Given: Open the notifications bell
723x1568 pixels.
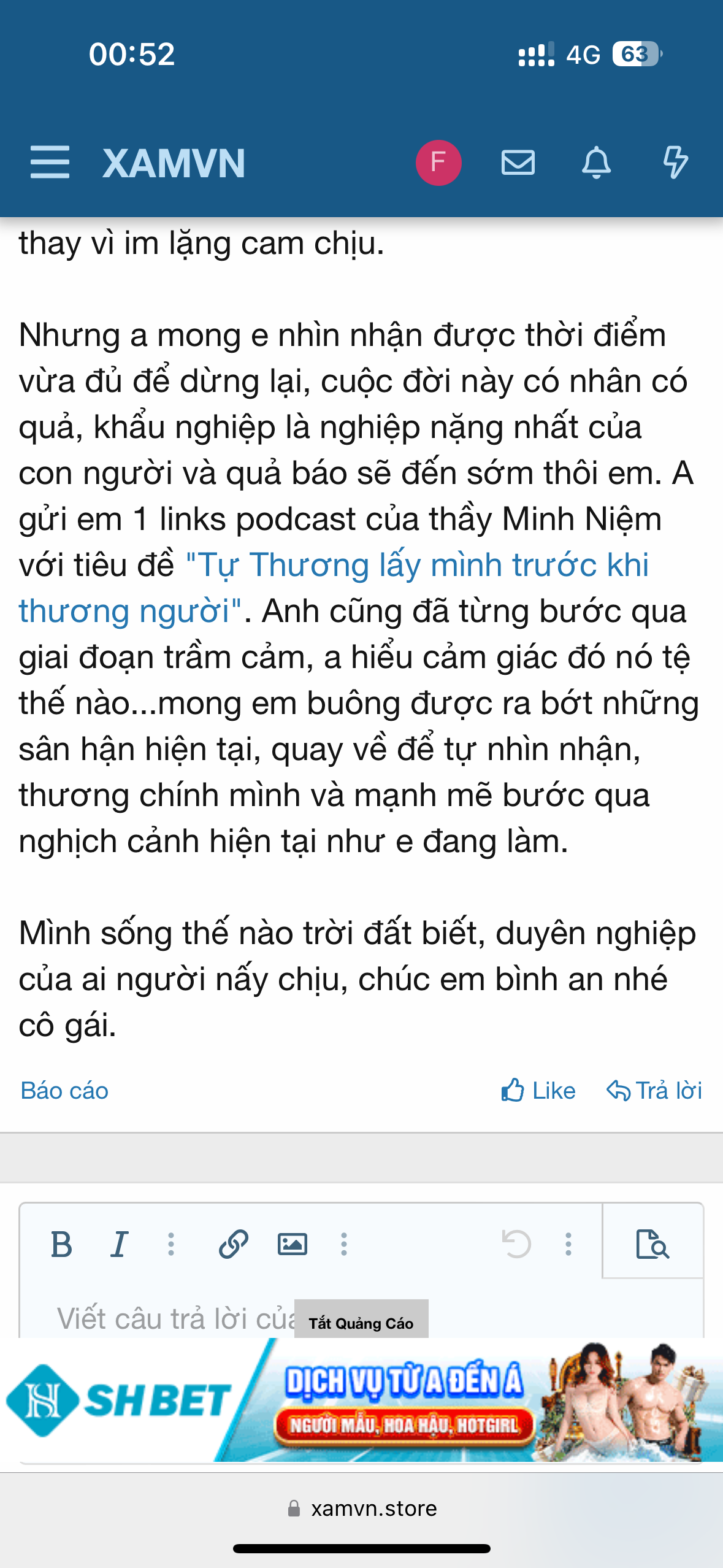Looking at the screenshot, I should tap(596, 163).
